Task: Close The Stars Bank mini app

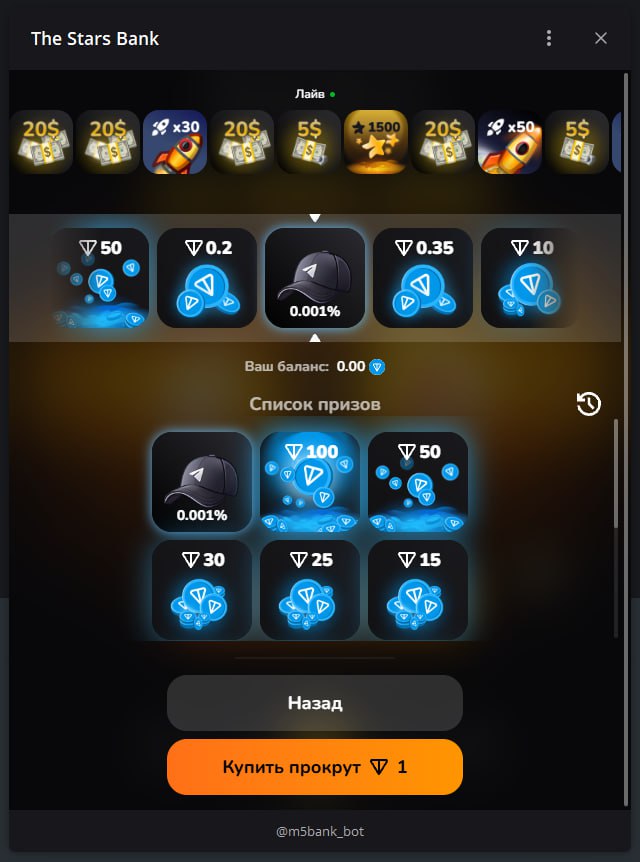Action: coord(601,38)
